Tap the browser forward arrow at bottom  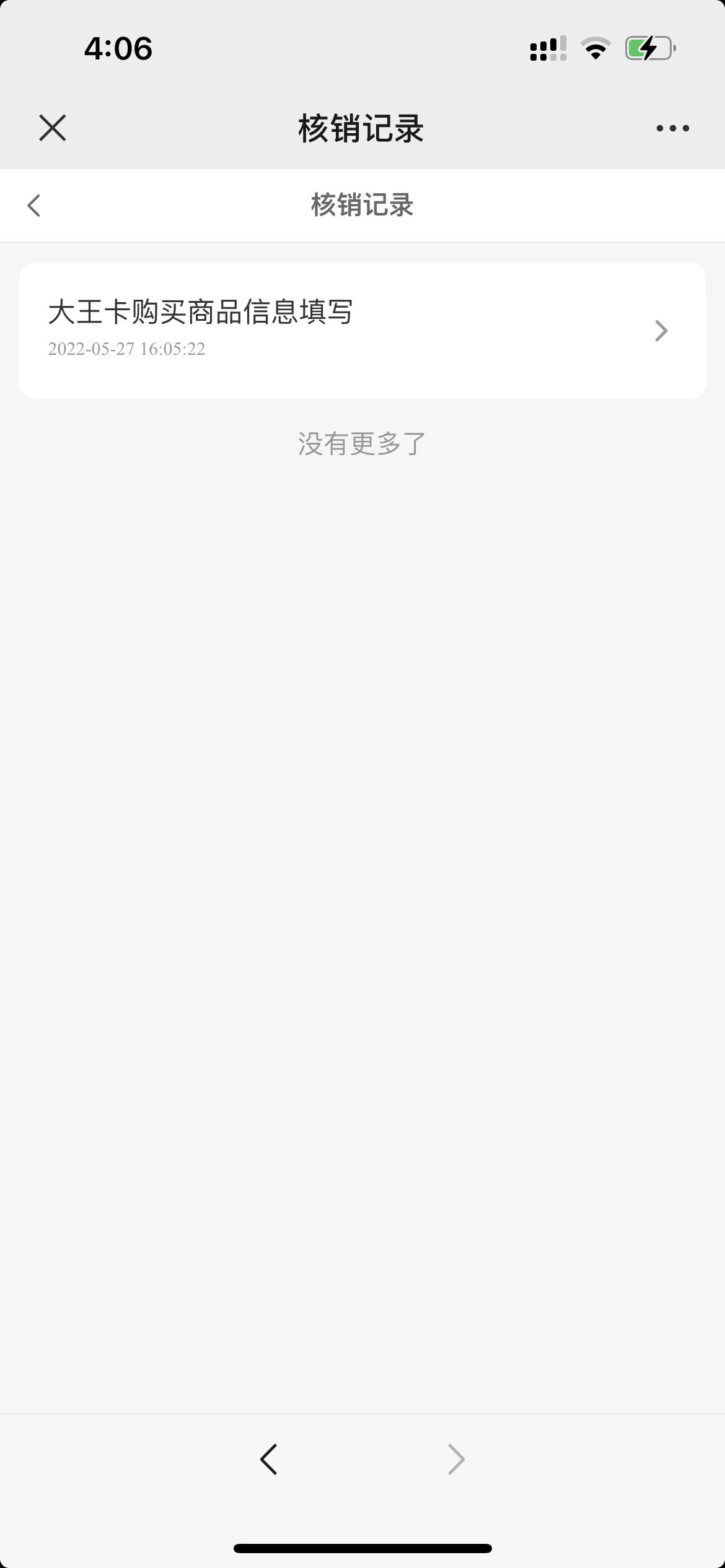pyautogui.click(x=456, y=1460)
